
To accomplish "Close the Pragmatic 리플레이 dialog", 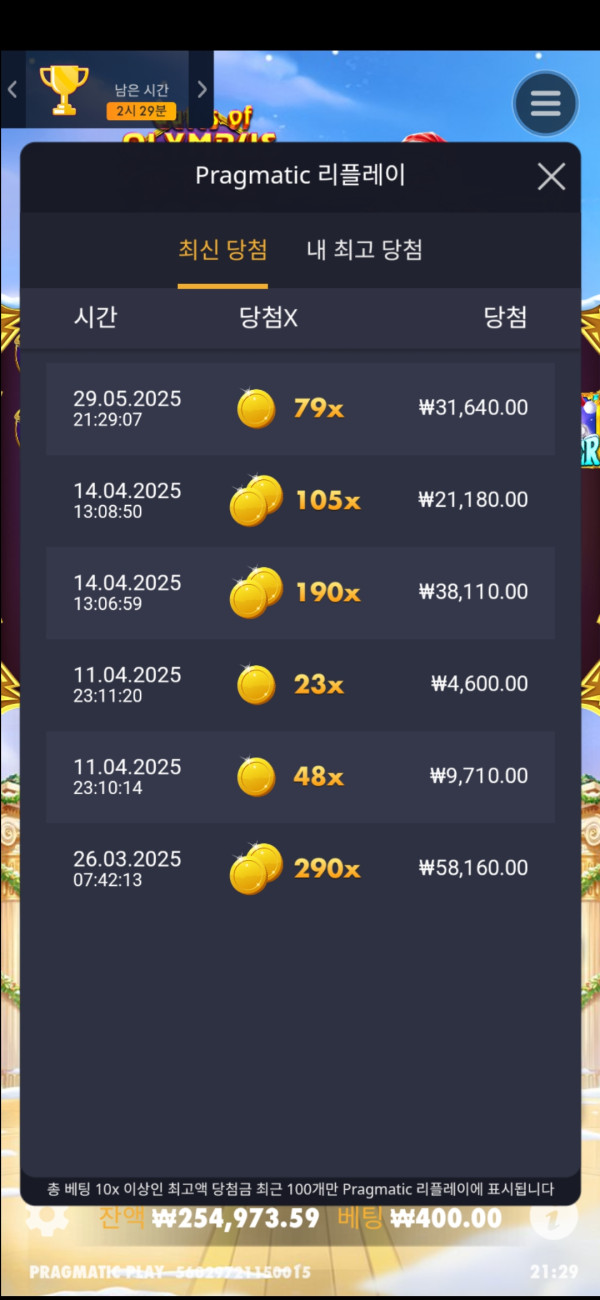I will [x=551, y=177].
